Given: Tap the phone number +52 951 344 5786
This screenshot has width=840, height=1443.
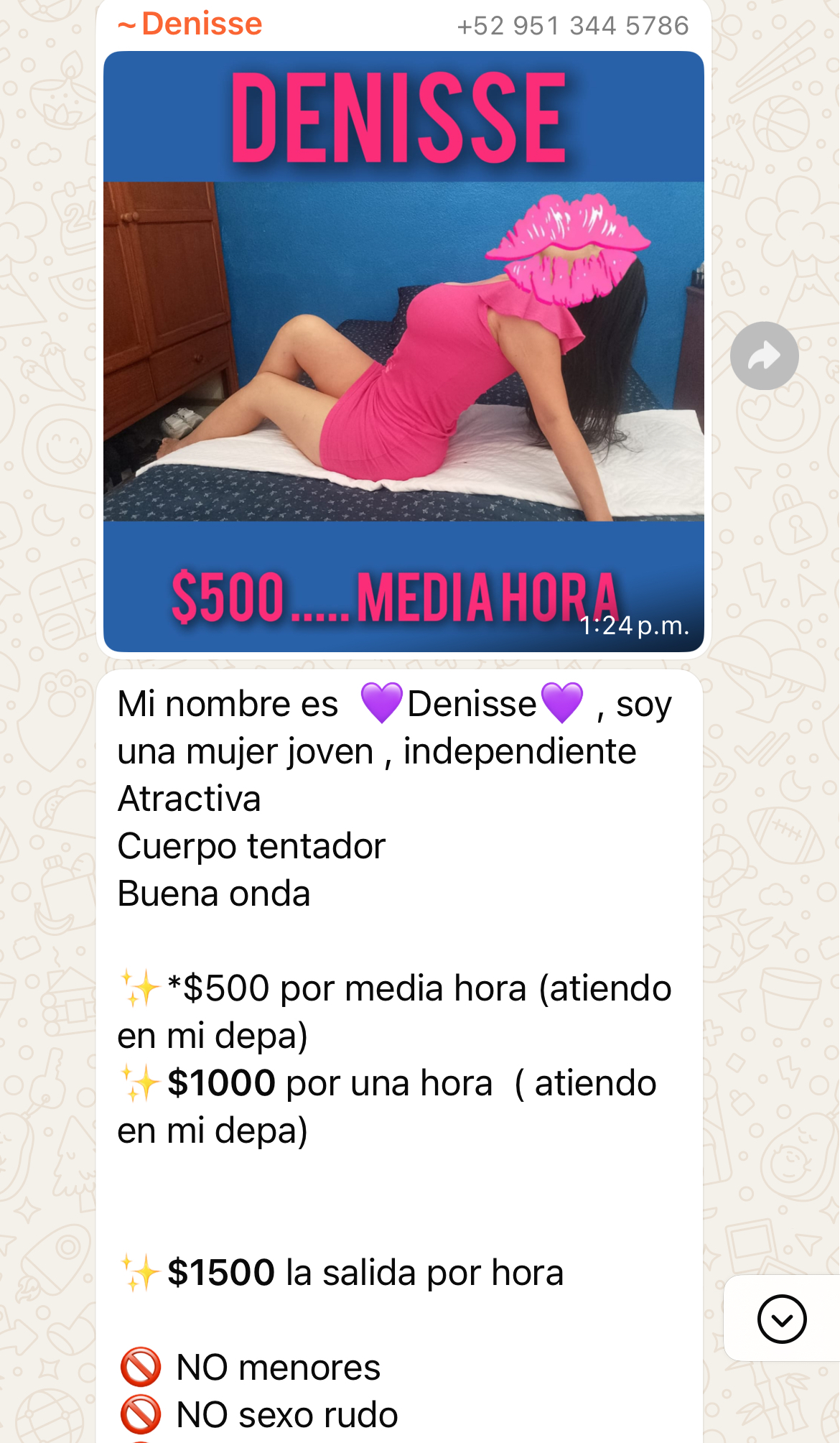Looking at the screenshot, I should pyautogui.click(x=572, y=26).
